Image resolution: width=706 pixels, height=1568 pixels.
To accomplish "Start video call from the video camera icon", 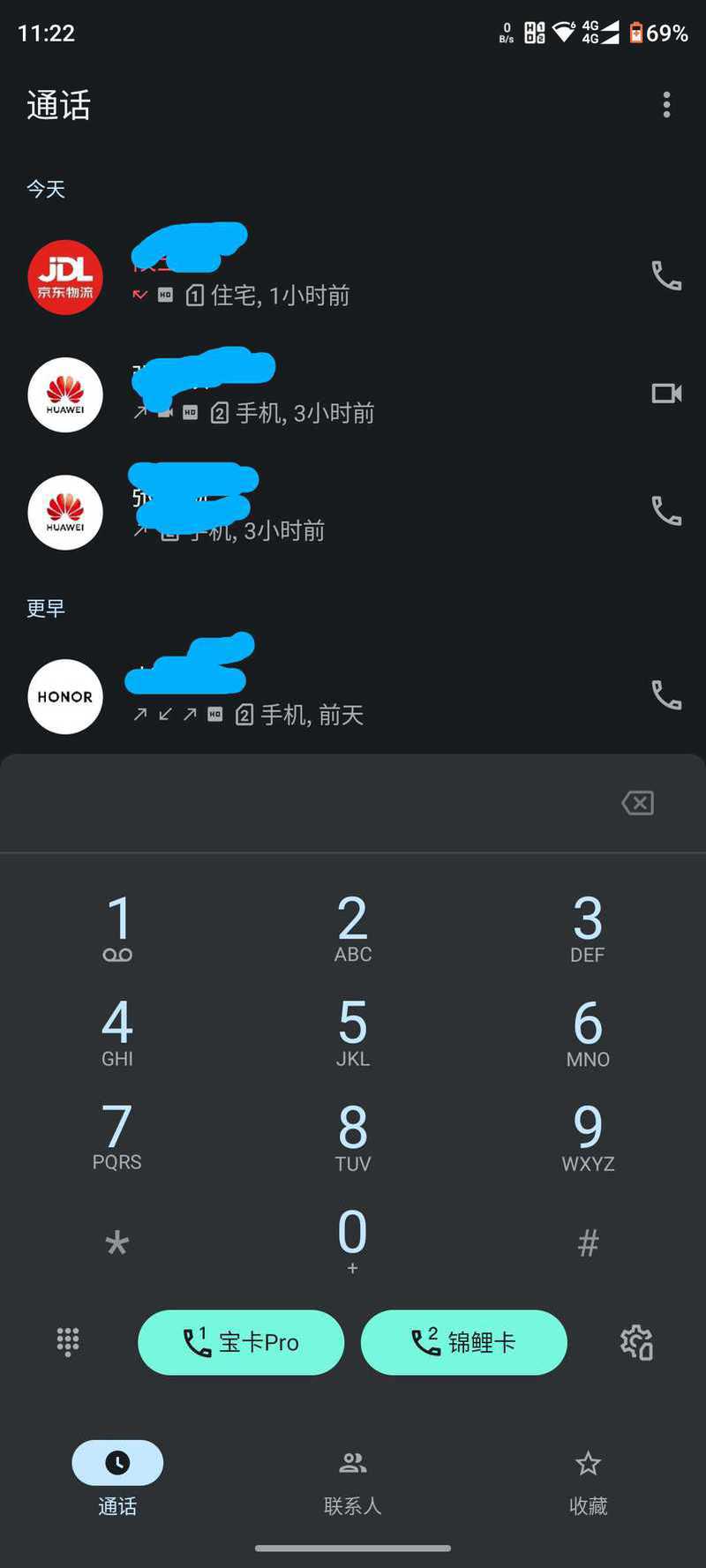I will [666, 393].
